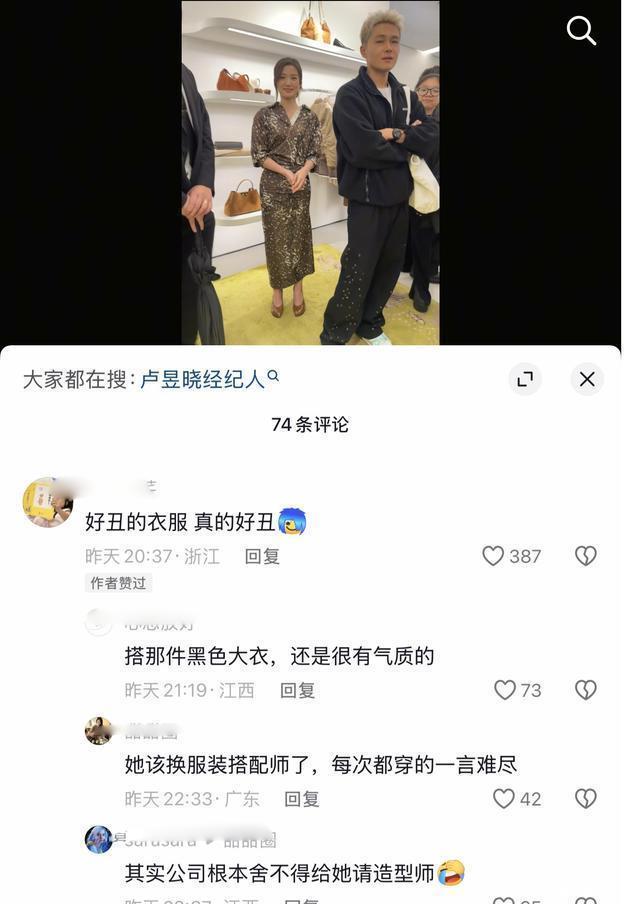Like the comment 搭那件黑色大衣

coord(505,690)
